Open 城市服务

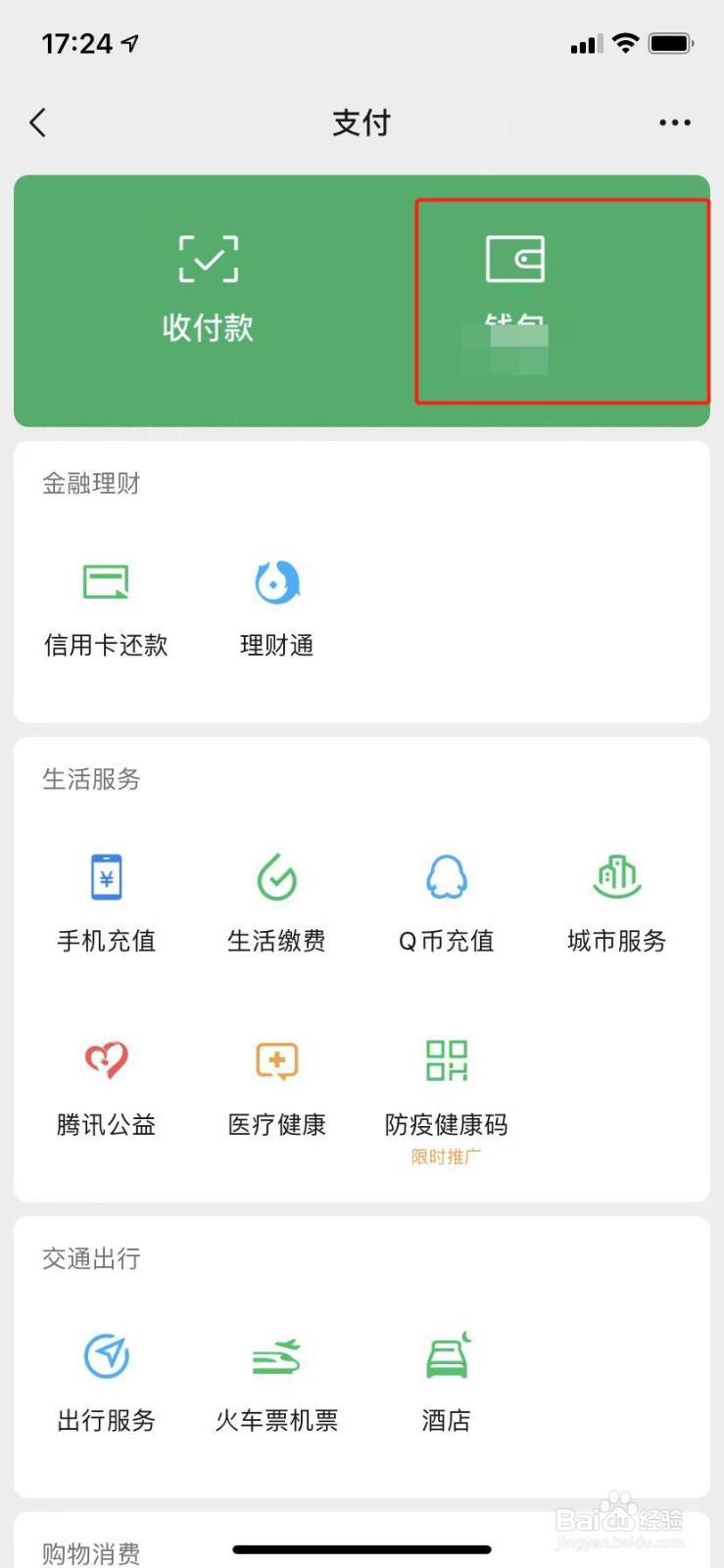pyautogui.click(x=617, y=904)
